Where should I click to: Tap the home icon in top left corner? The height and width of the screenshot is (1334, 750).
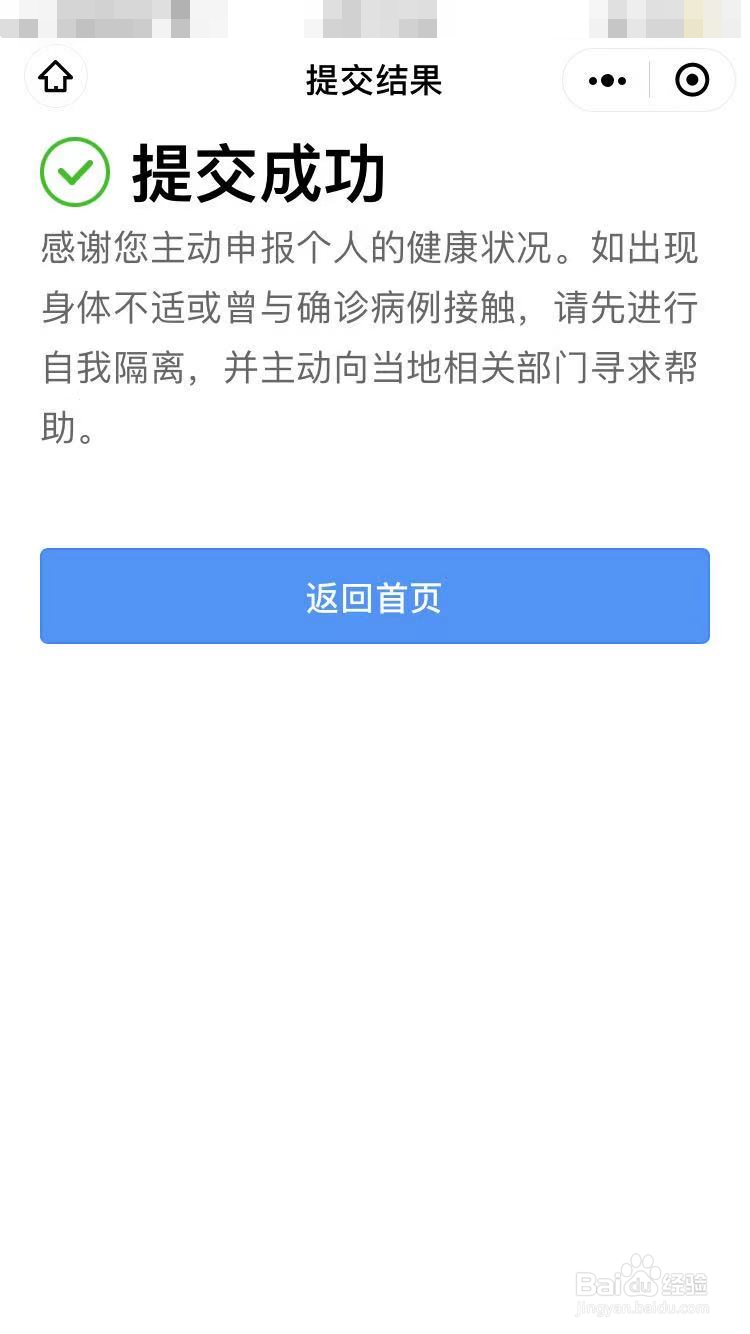coord(56,76)
